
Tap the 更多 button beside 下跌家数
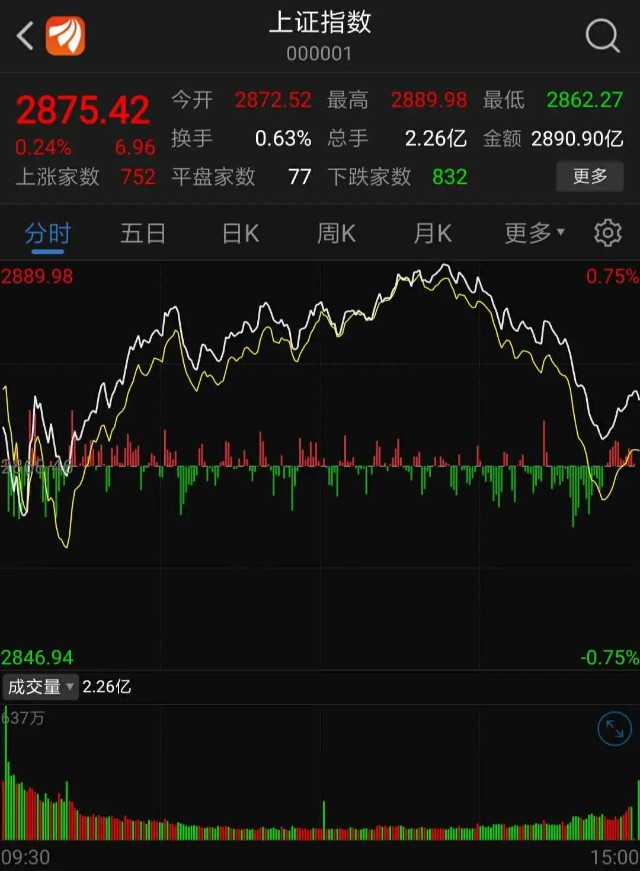pos(590,176)
